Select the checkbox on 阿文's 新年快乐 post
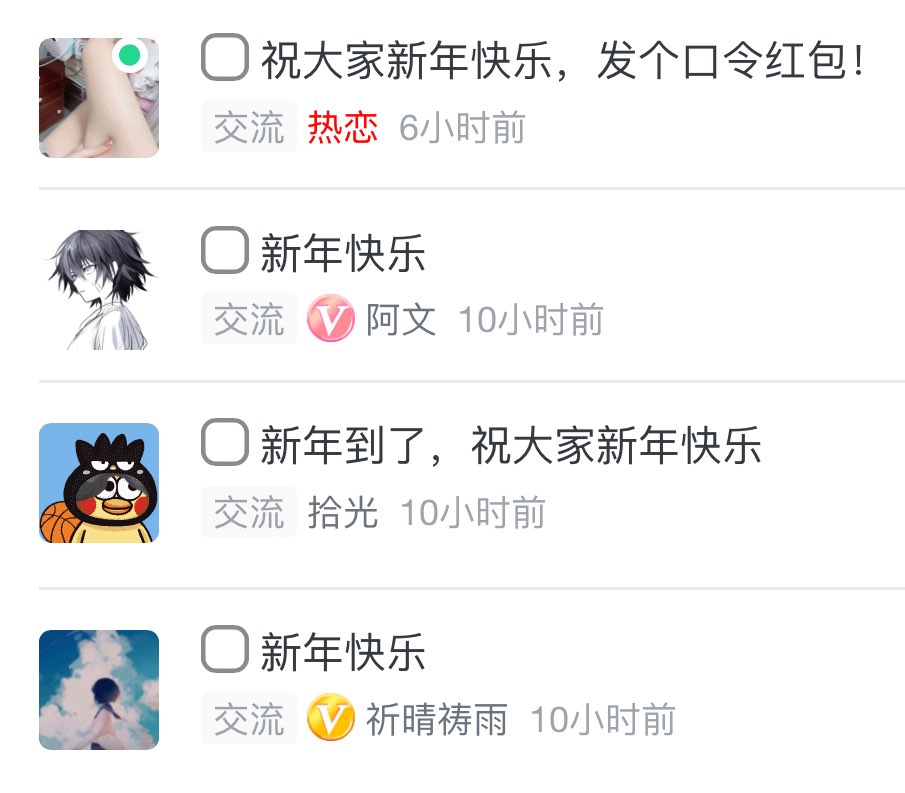This screenshot has height=793, width=905. pyautogui.click(x=225, y=250)
